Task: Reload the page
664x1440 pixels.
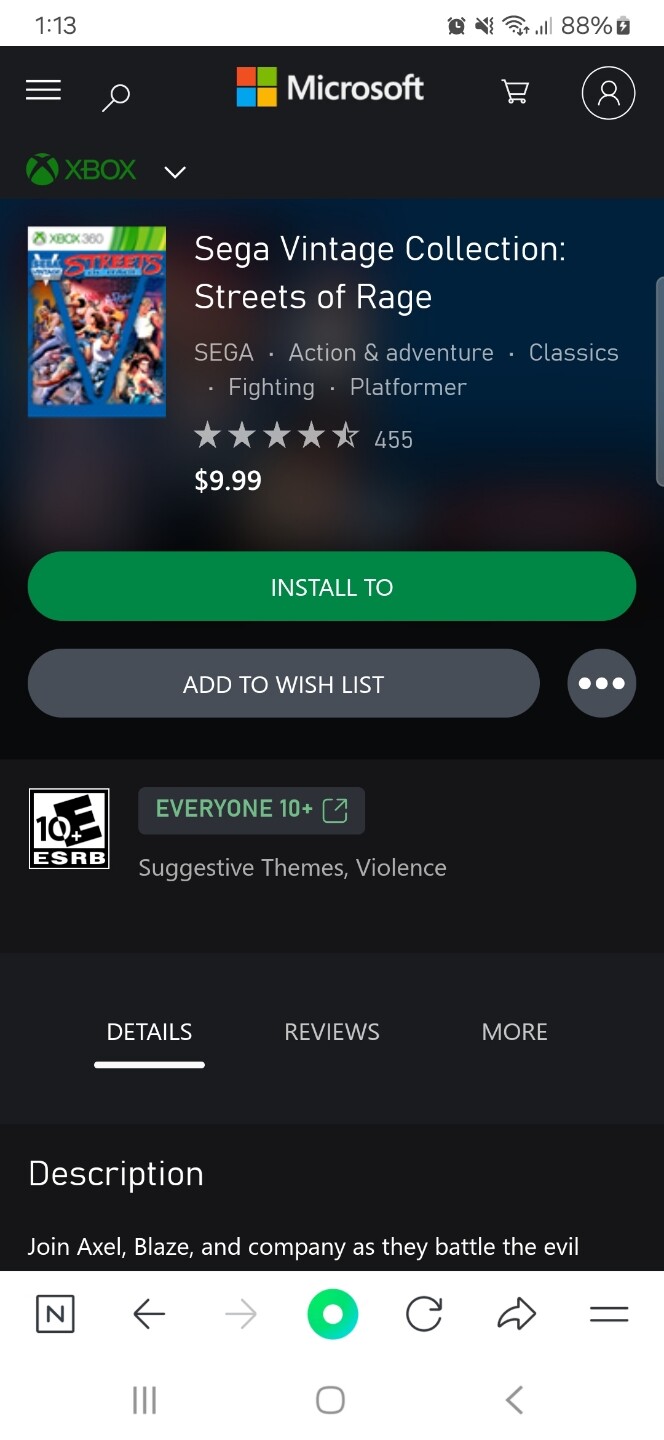Action: tap(424, 1314)
